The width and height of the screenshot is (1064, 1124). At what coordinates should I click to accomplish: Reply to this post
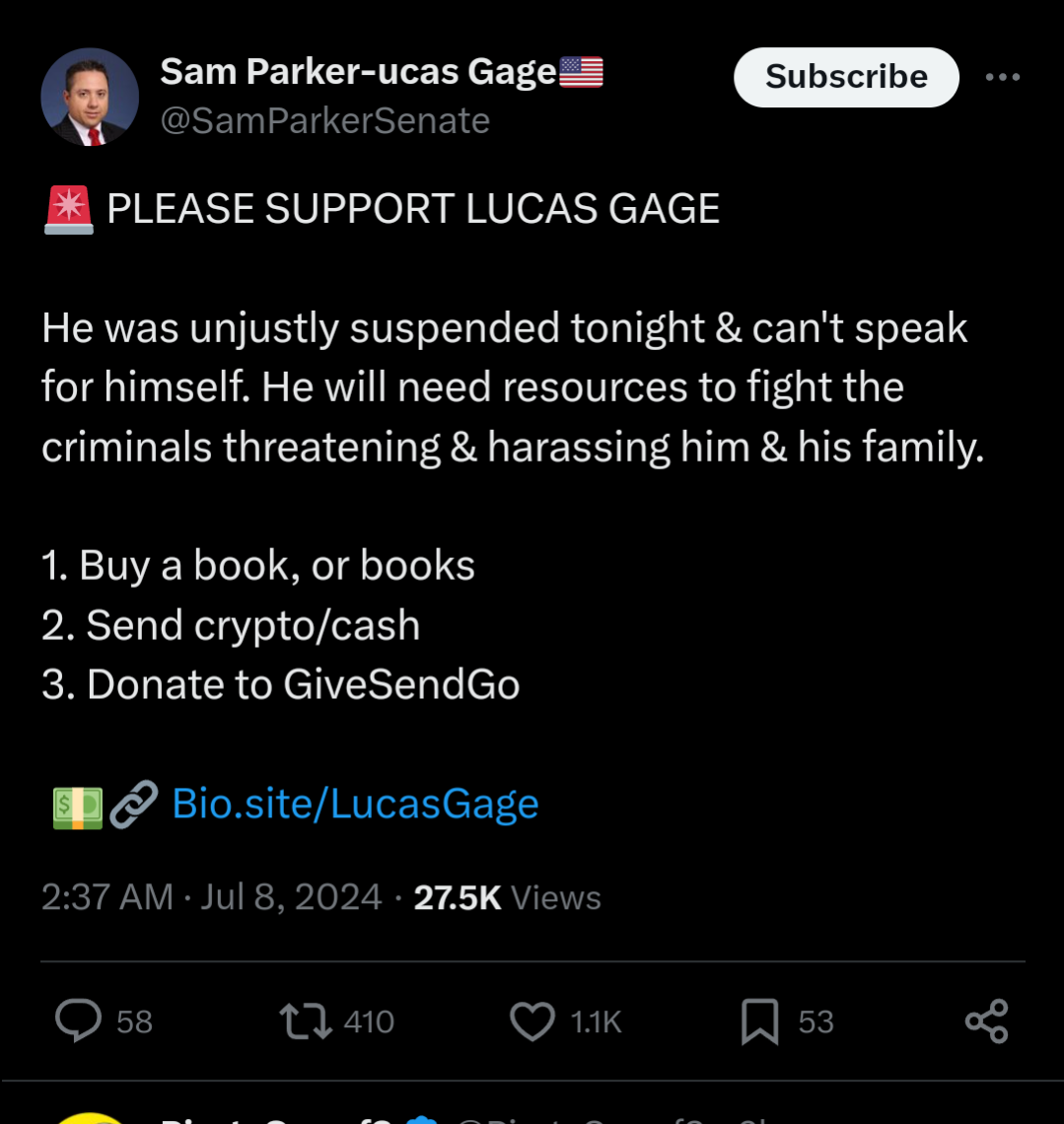point(79,1020)
